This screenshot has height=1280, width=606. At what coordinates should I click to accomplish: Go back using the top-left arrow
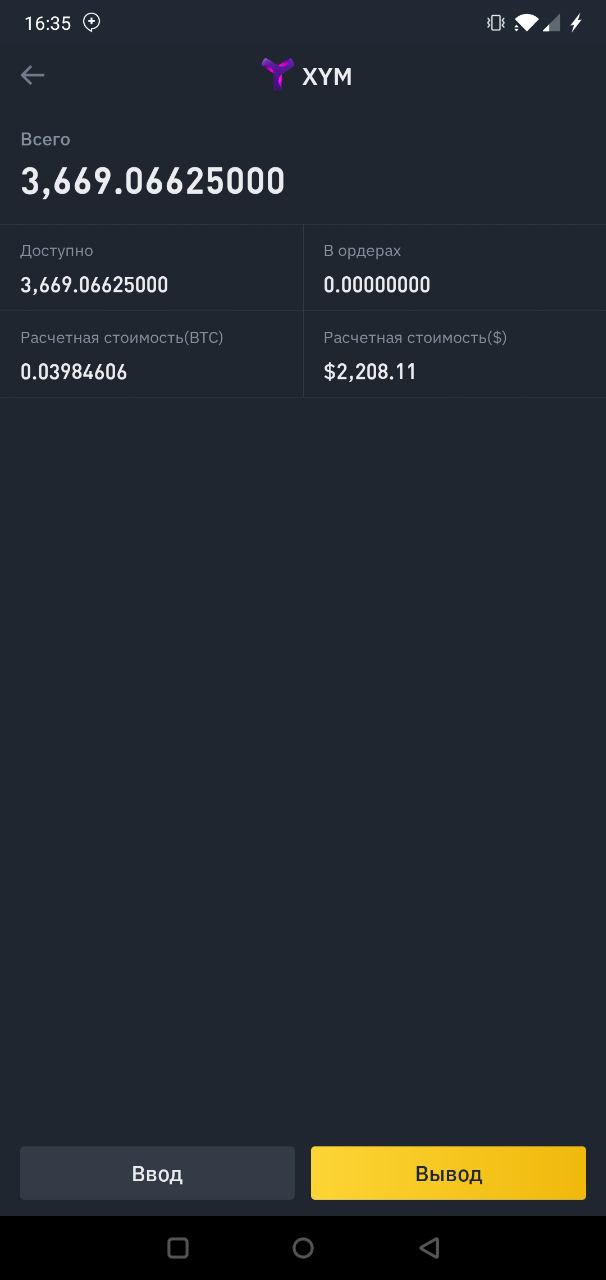click(32, 75)
